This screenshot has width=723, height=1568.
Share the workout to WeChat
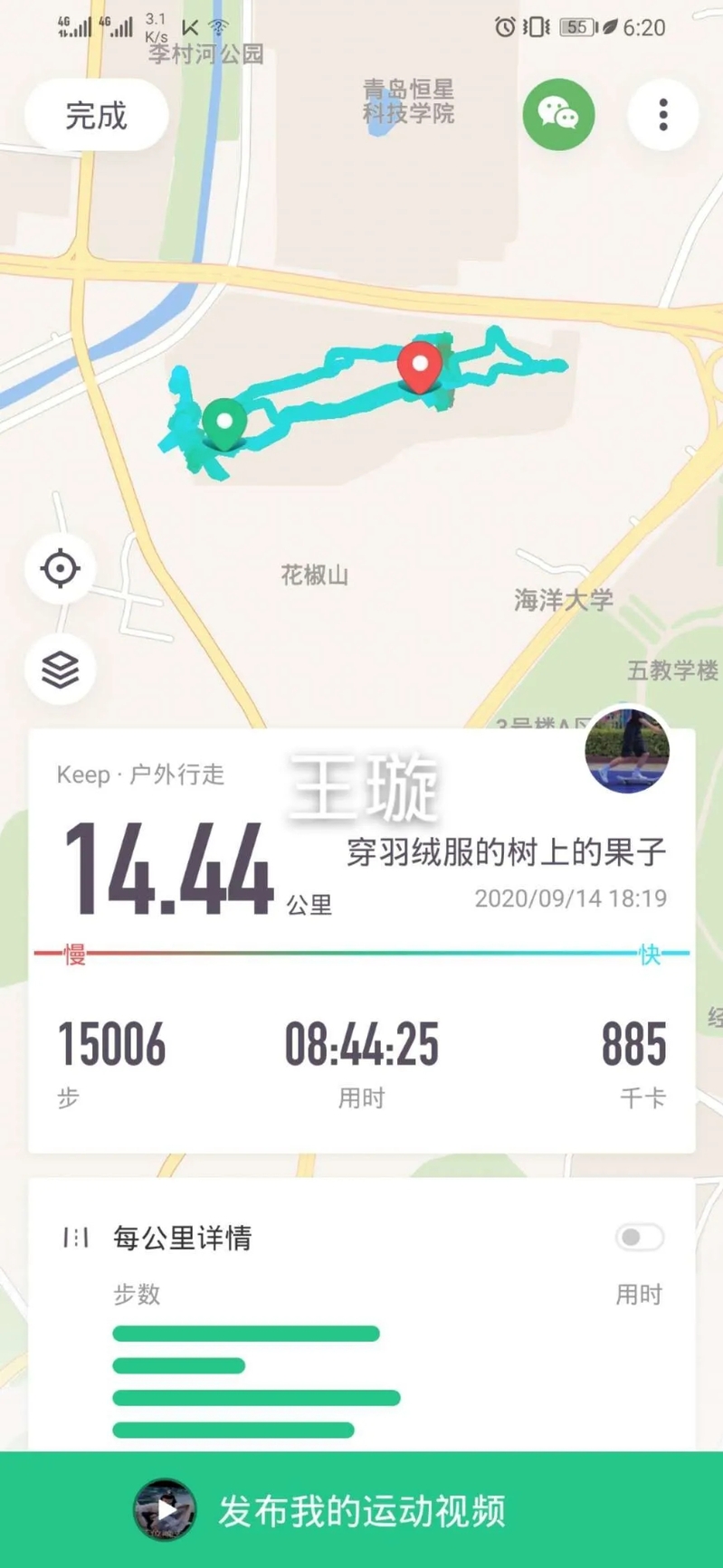point(558,115)
